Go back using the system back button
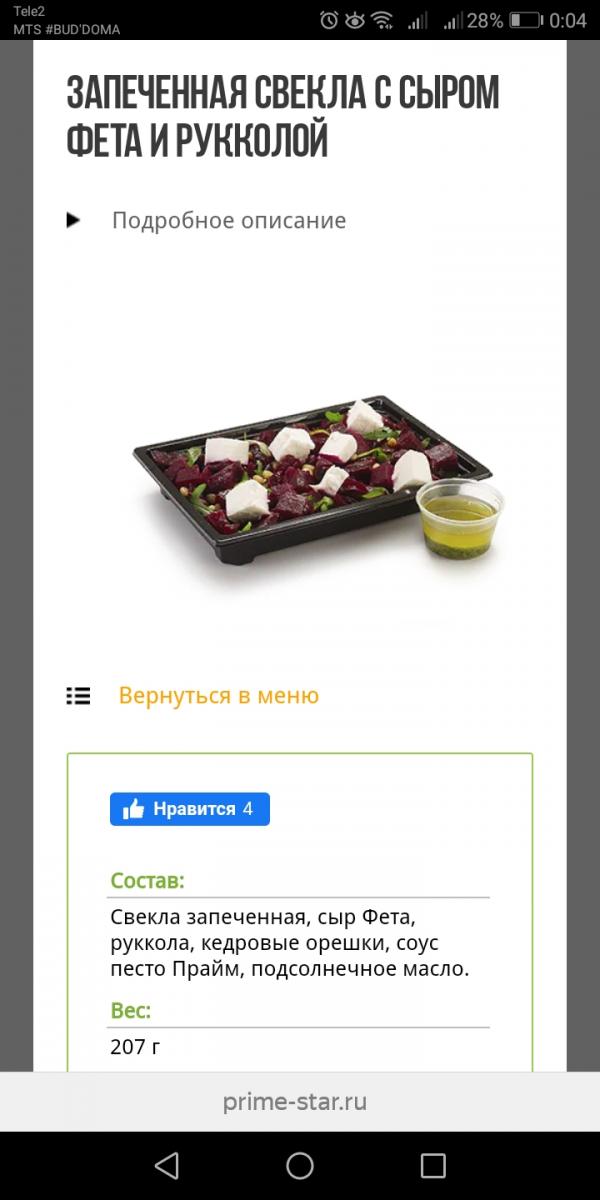Viewport: 600px width, 1200px height. pyautogui.click(x=167, y=1165)
